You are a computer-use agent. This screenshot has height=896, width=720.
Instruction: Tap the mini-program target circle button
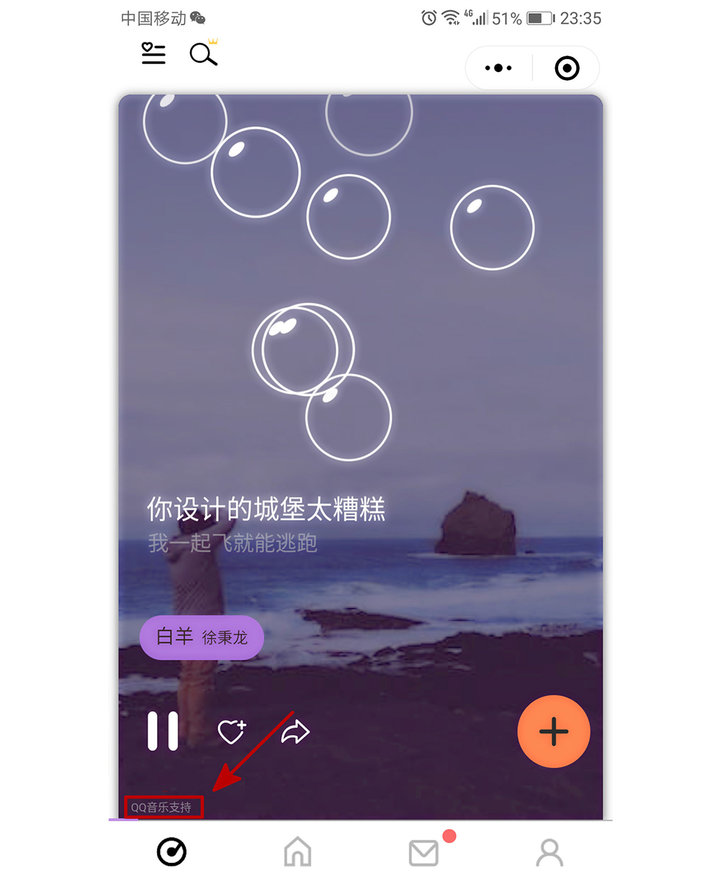[x=567, y=67]
